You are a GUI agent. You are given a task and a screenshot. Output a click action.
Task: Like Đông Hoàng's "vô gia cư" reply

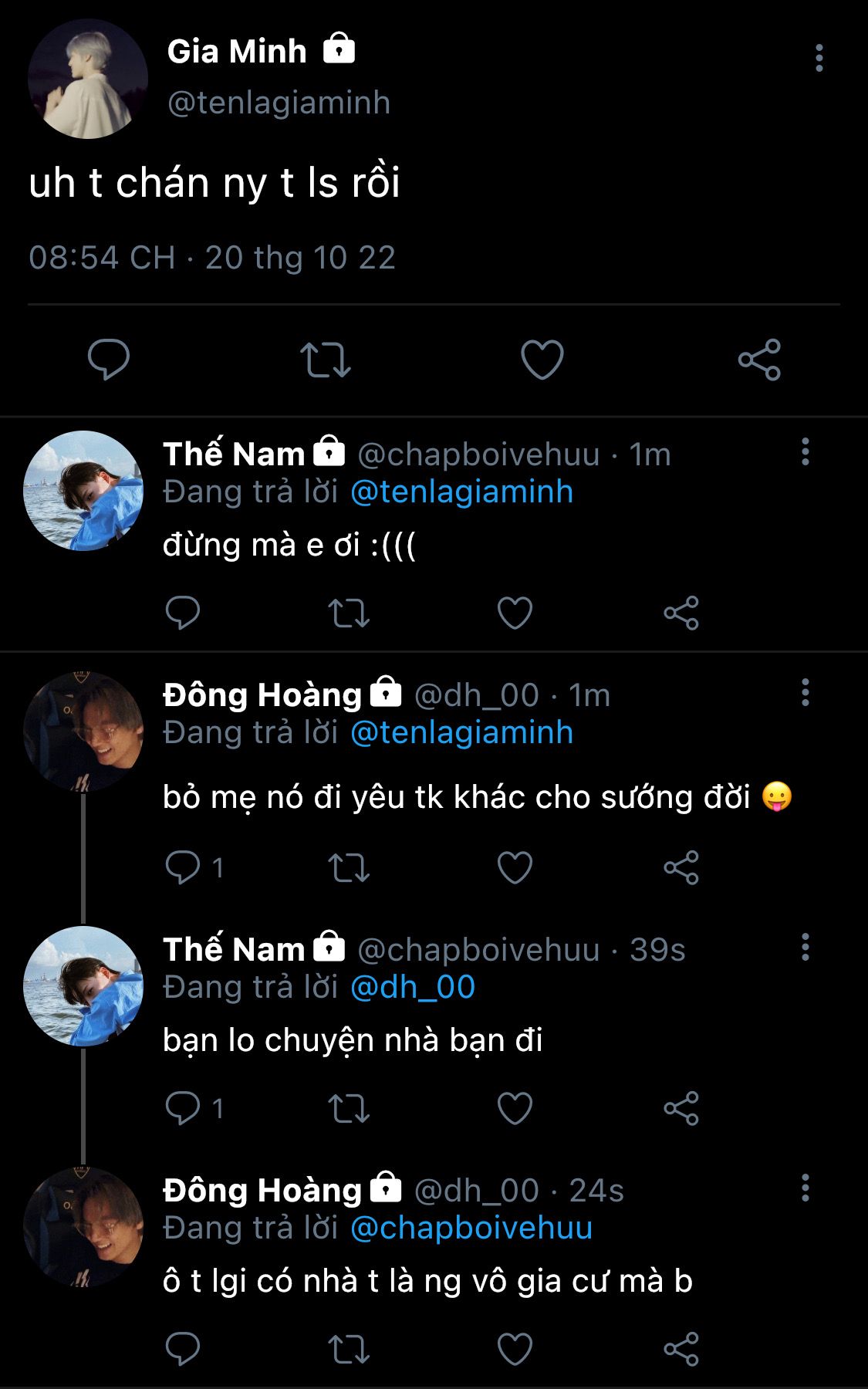coord(515,1349)
